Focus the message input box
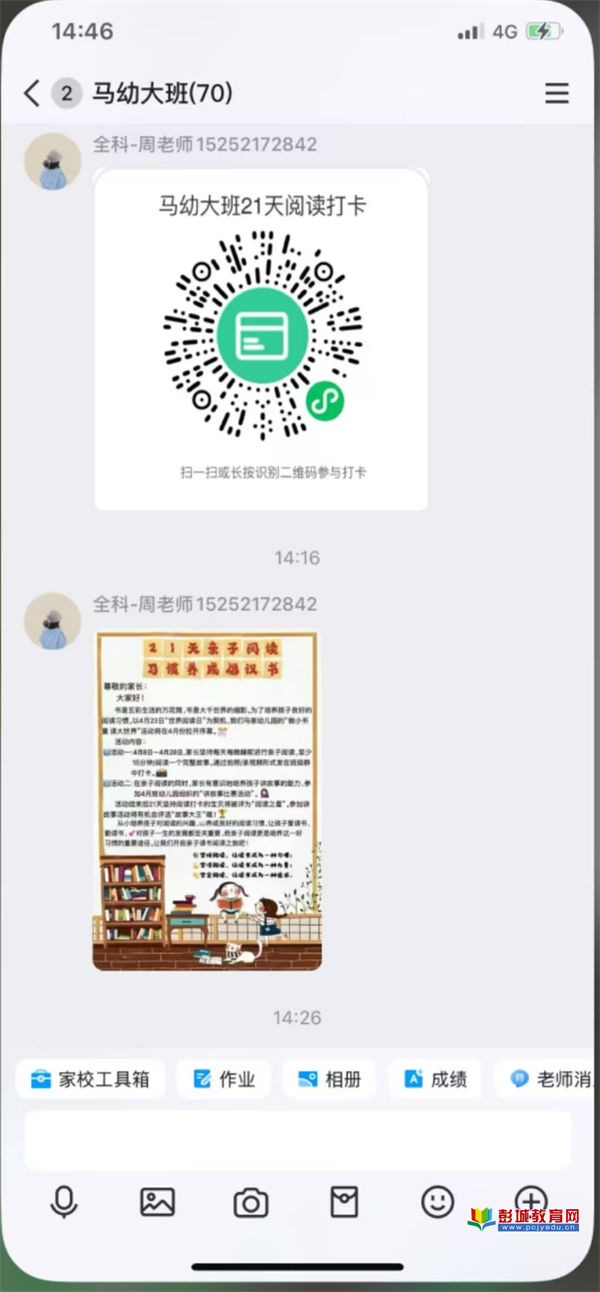The height and width of the screenshot is (1292, 600). pyautogui.click(x=298, y=1140)
